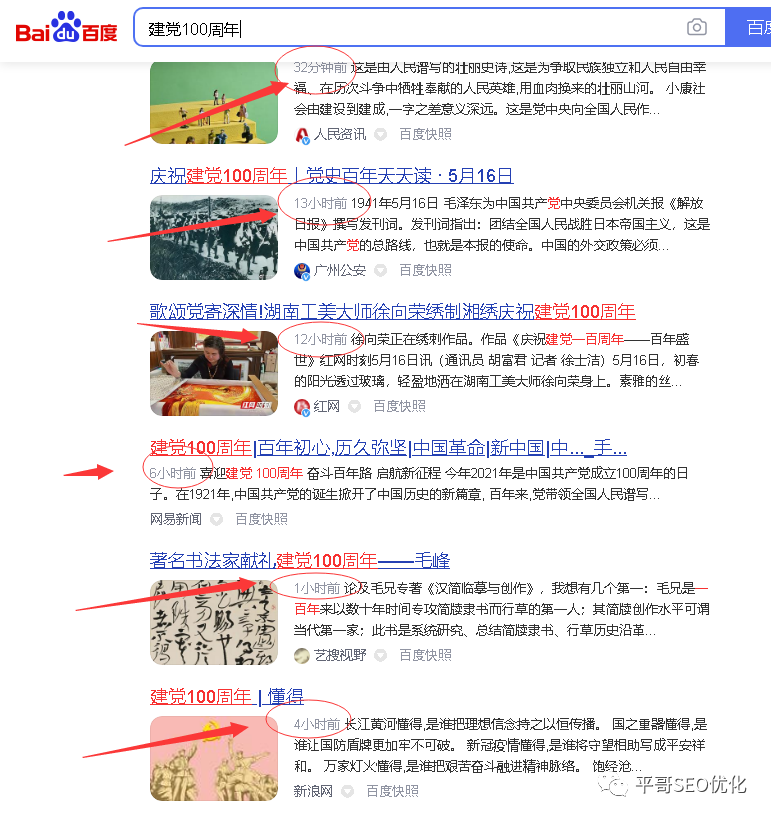This screenshot has width=771, height=818.
Task: Open 百度快照 for the 人民资讯 result
Action: point(425,134)
